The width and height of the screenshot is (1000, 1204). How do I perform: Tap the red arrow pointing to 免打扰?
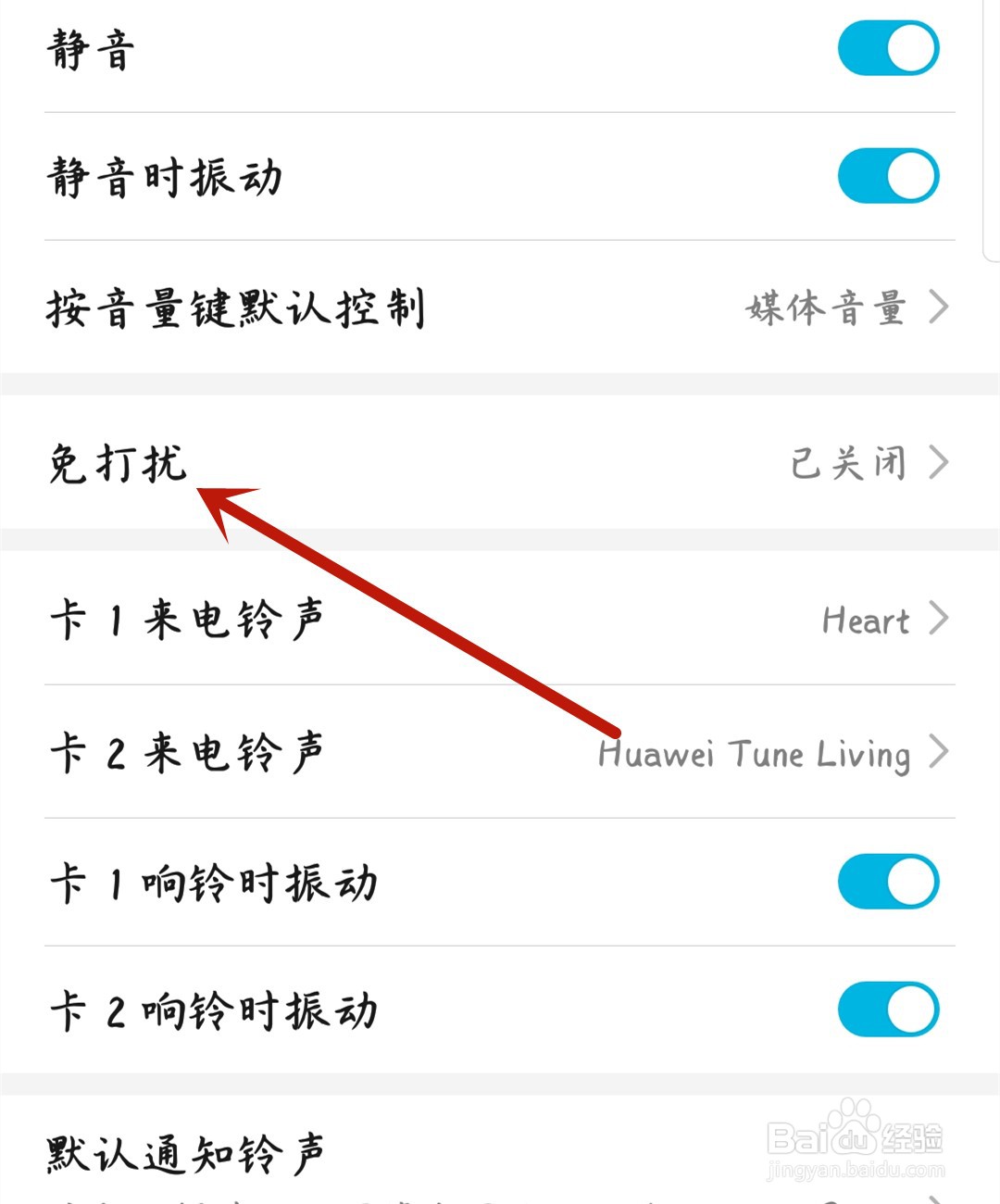pyautogui.click(x=407, y=611)
